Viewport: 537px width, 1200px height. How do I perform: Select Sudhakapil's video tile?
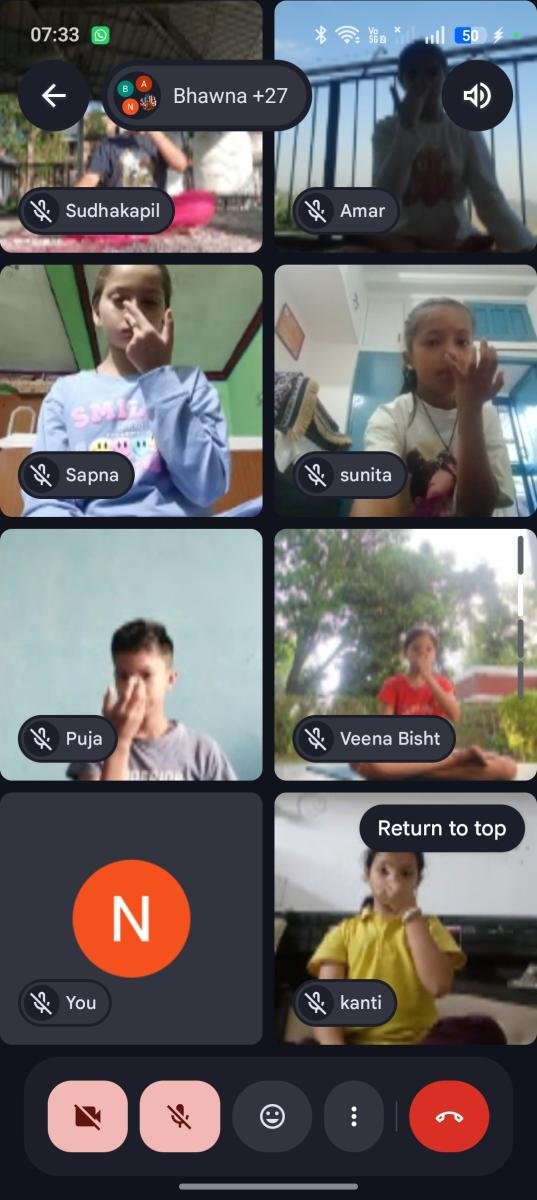coord(131,126)
